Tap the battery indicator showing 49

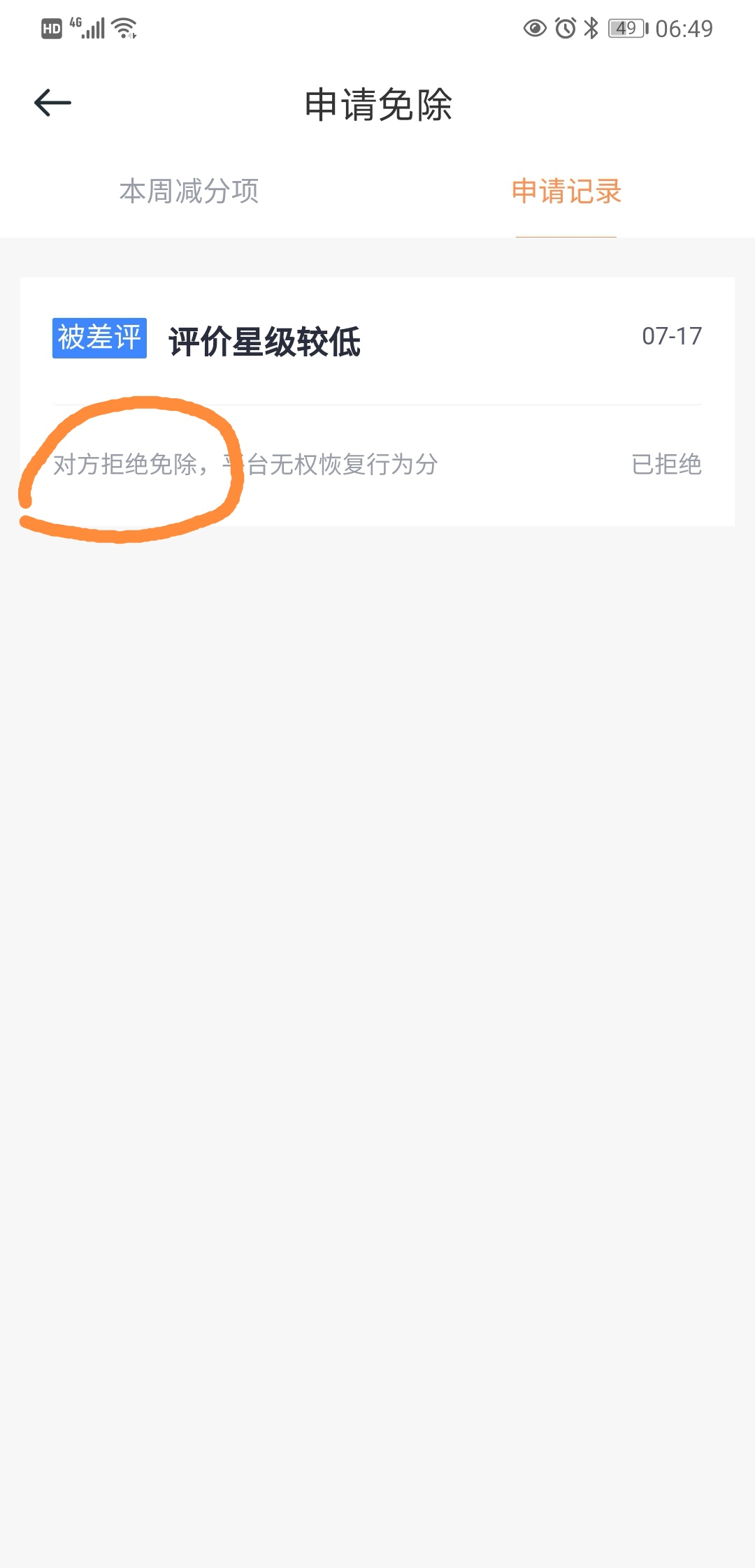coord(626,28)
